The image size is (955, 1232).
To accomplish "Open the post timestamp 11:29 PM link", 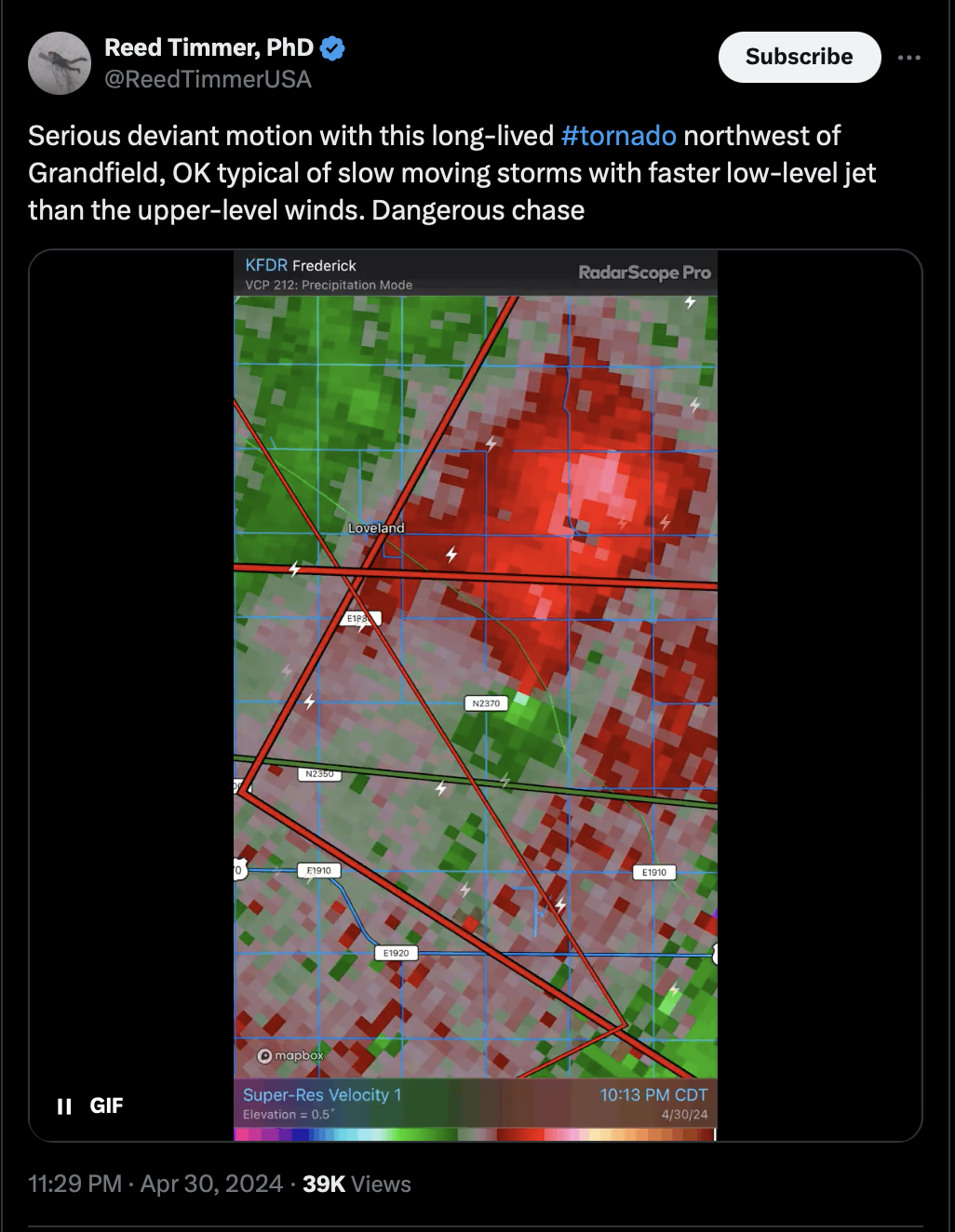I will point(74,1184).
